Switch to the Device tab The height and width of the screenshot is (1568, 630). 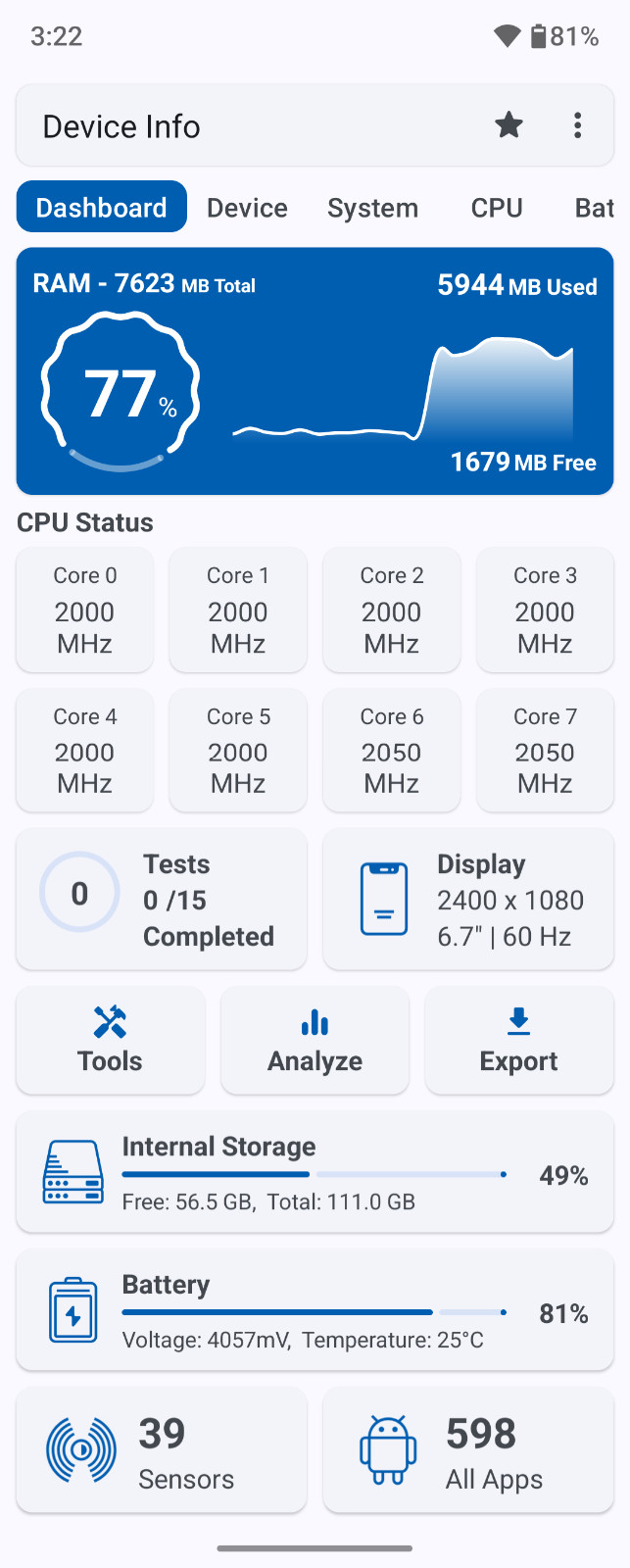click(247, 208)
